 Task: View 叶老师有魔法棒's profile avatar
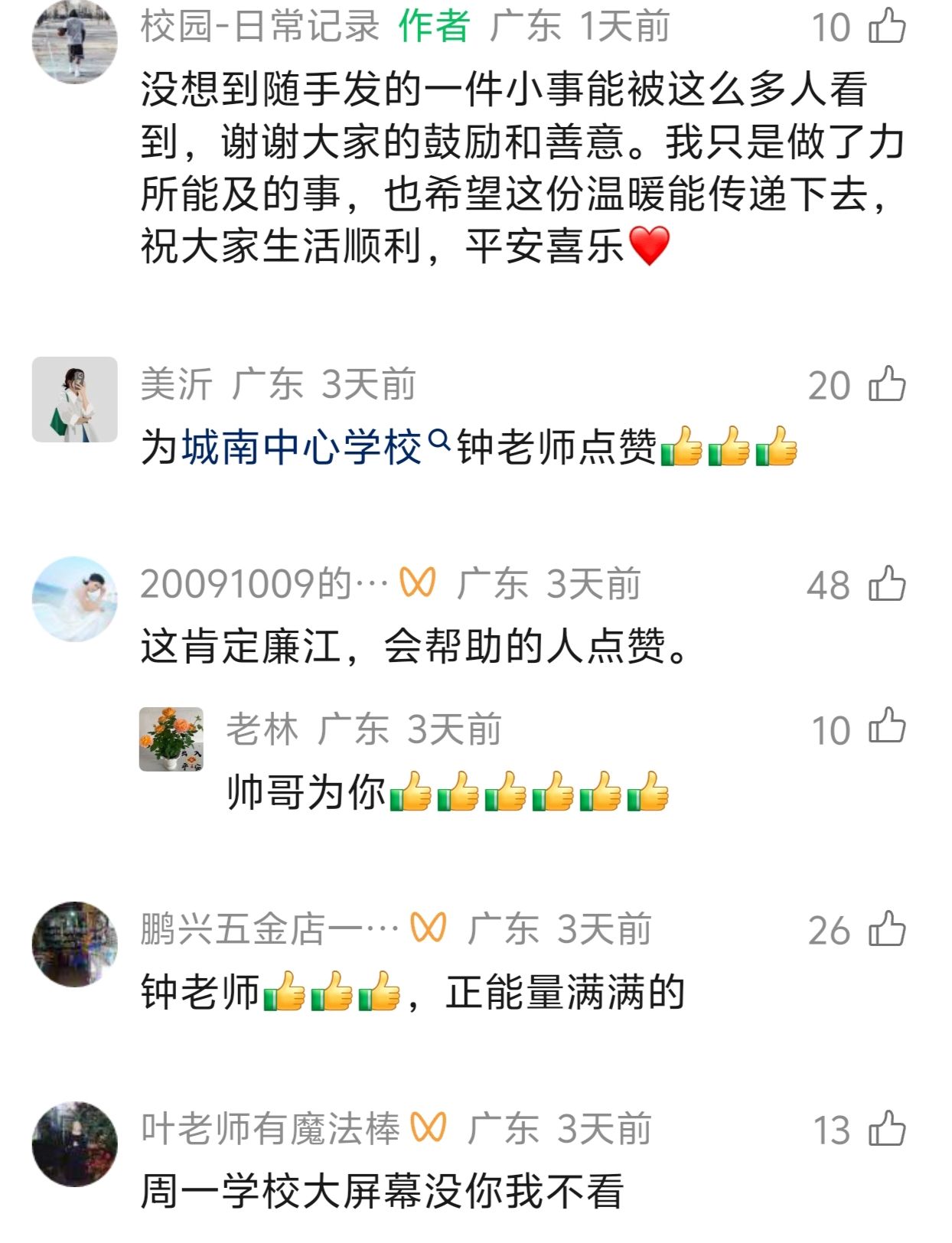click(x=74, y=1144)
